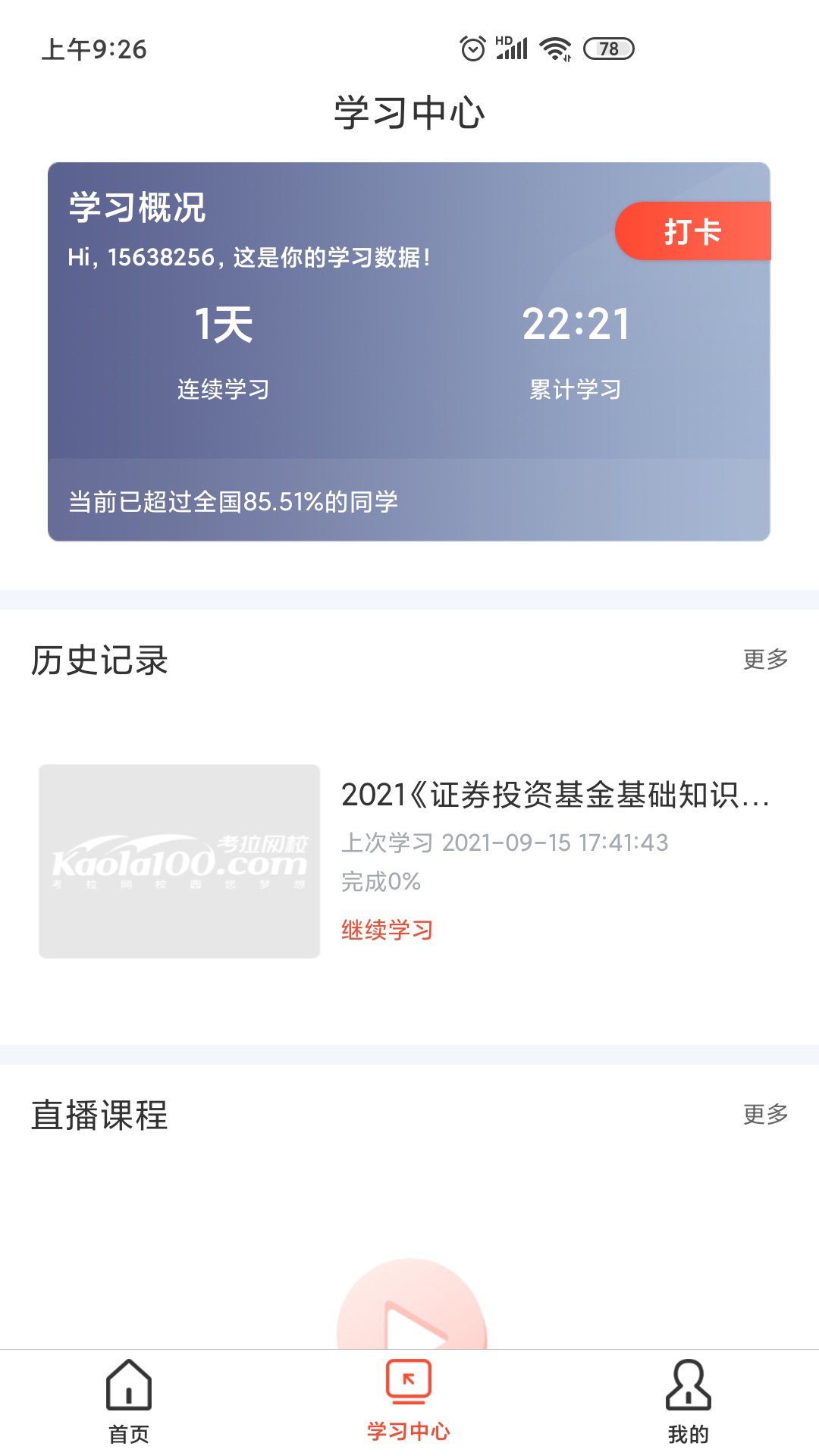Image resolution: width=819 pixels, height=1456 pixels.
Task: Select the 学习中心 bottom navigation icon
Action: (409, 1401)
